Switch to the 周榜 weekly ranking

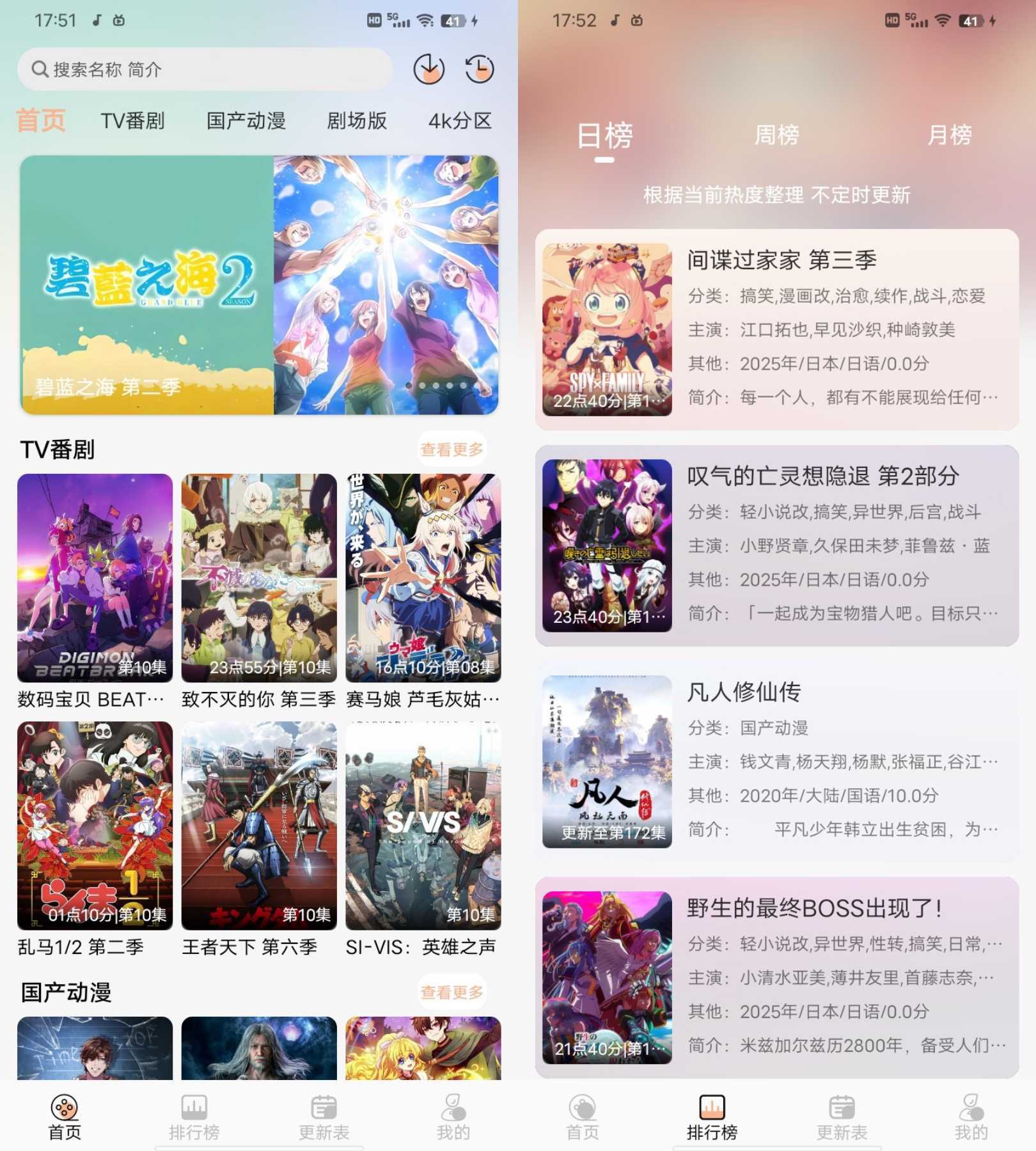[776, 135]
